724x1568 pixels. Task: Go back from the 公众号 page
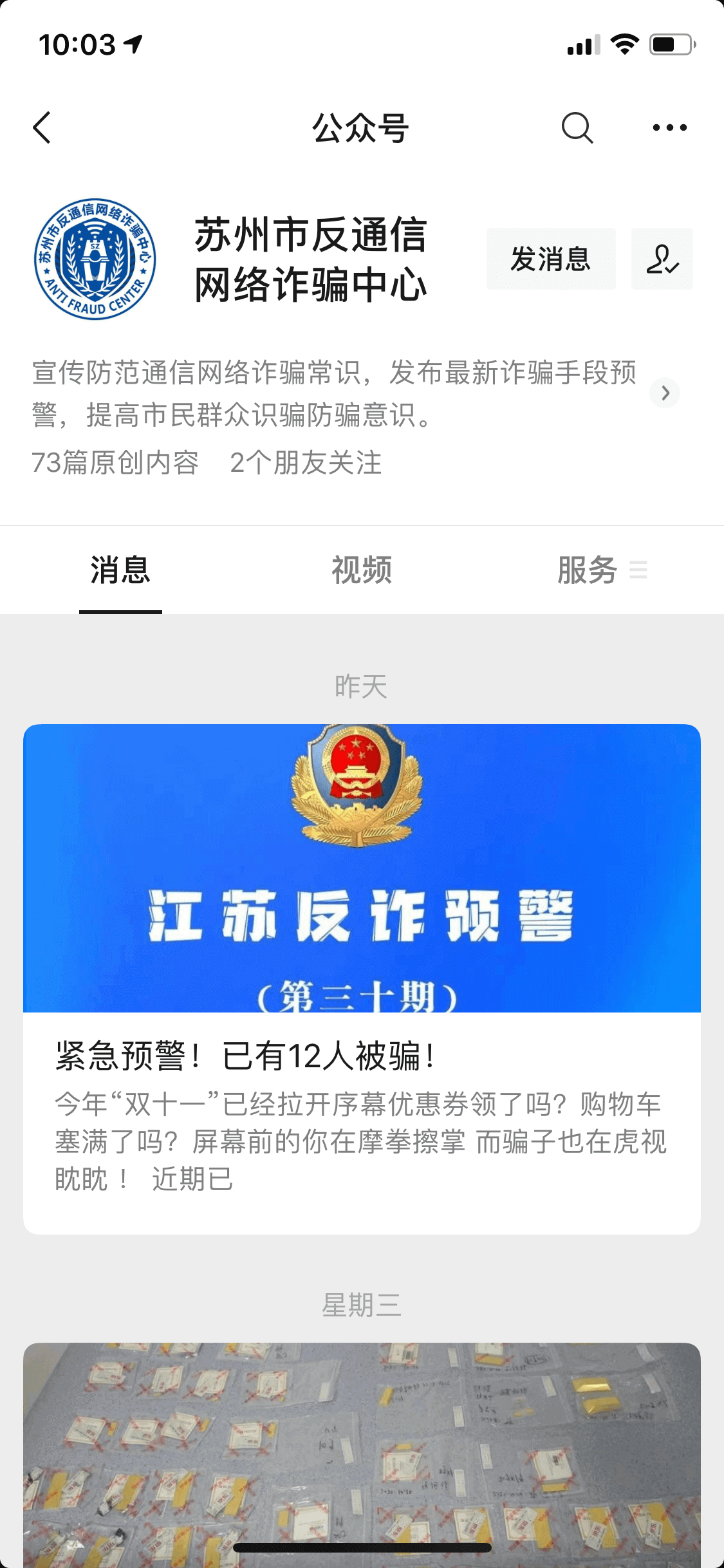pos(42,127)
